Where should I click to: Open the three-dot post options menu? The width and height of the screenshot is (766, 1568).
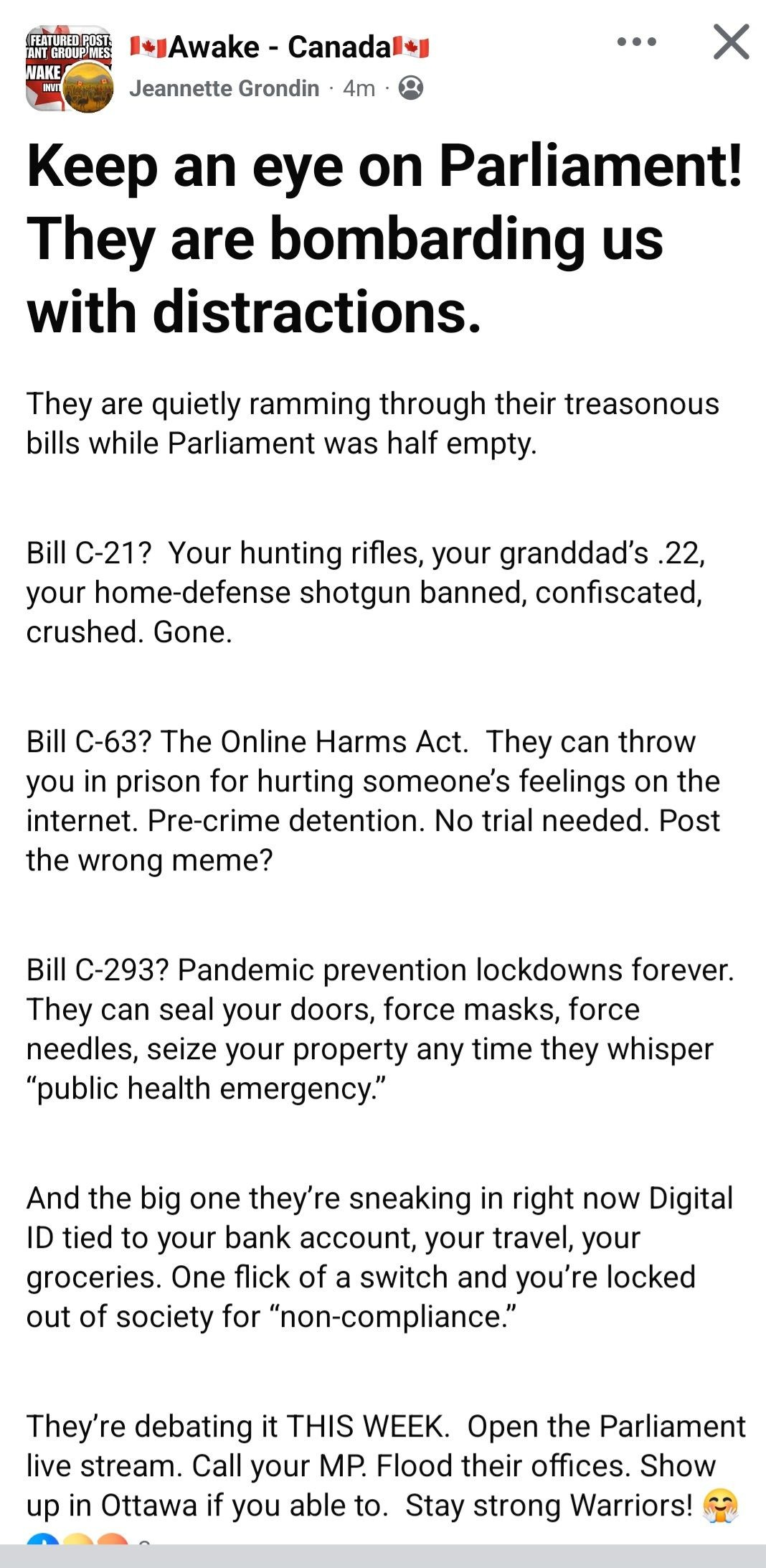point(636,42)
